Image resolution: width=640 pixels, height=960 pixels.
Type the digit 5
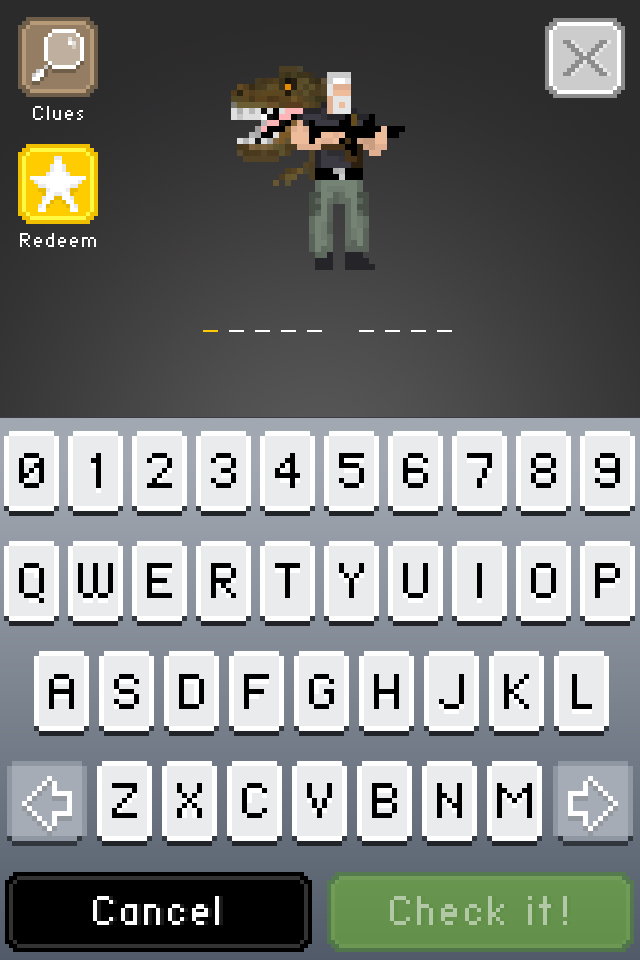[x=351, y=472]
